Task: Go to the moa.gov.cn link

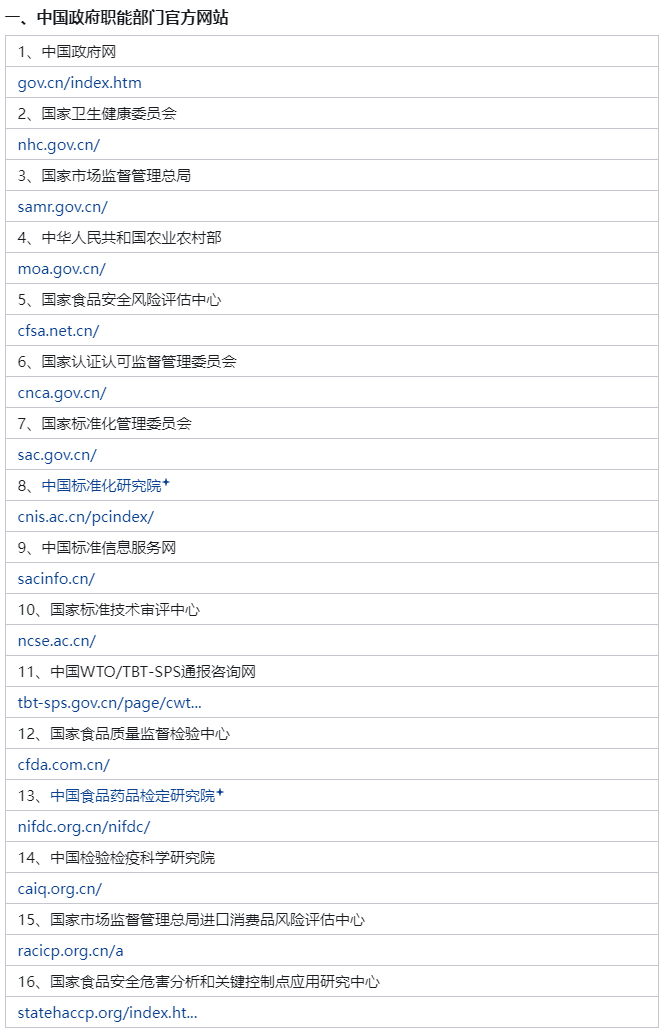Action: [x=61, y=269]
